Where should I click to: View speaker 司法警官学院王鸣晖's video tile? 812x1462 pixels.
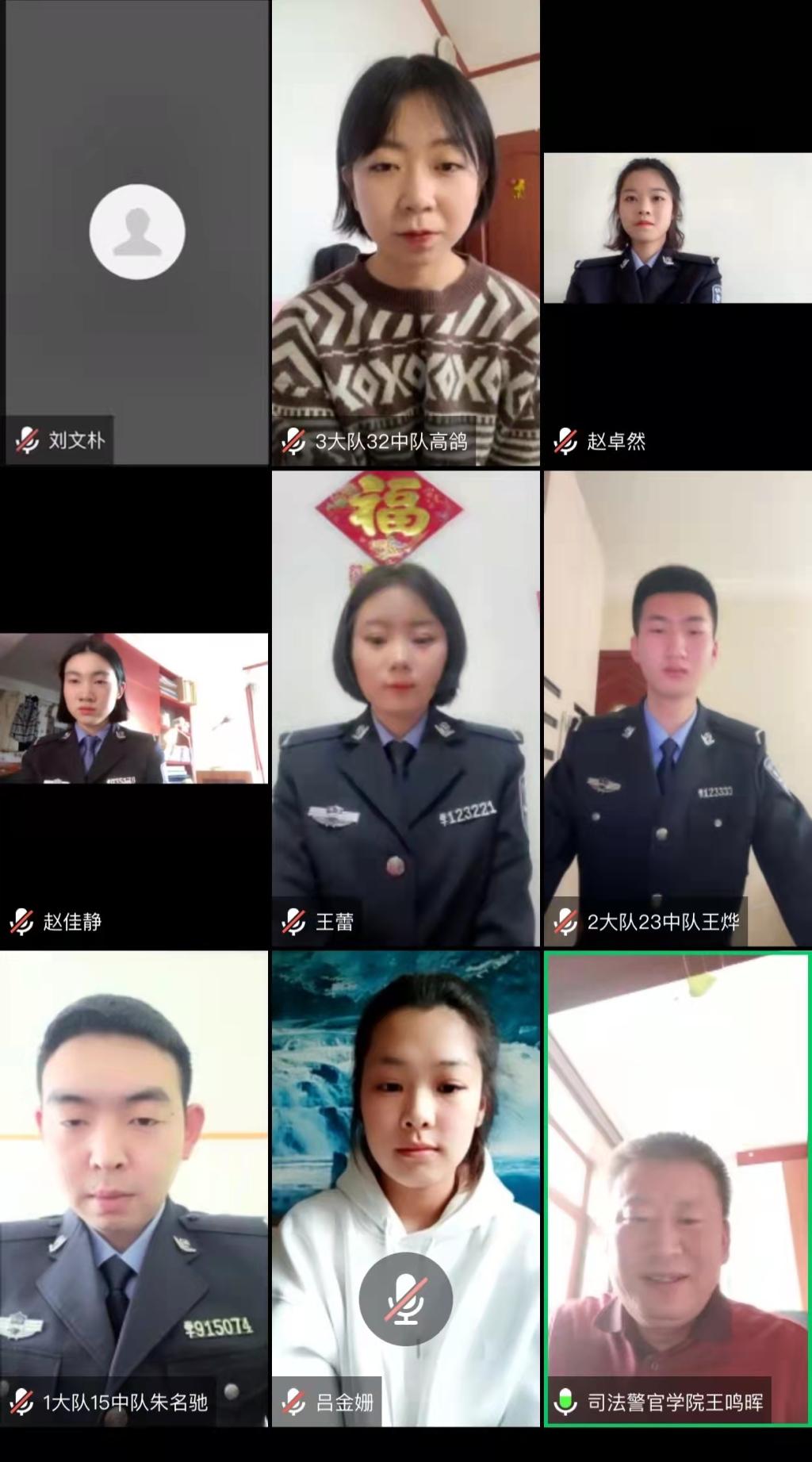(x=677, y=1188)
